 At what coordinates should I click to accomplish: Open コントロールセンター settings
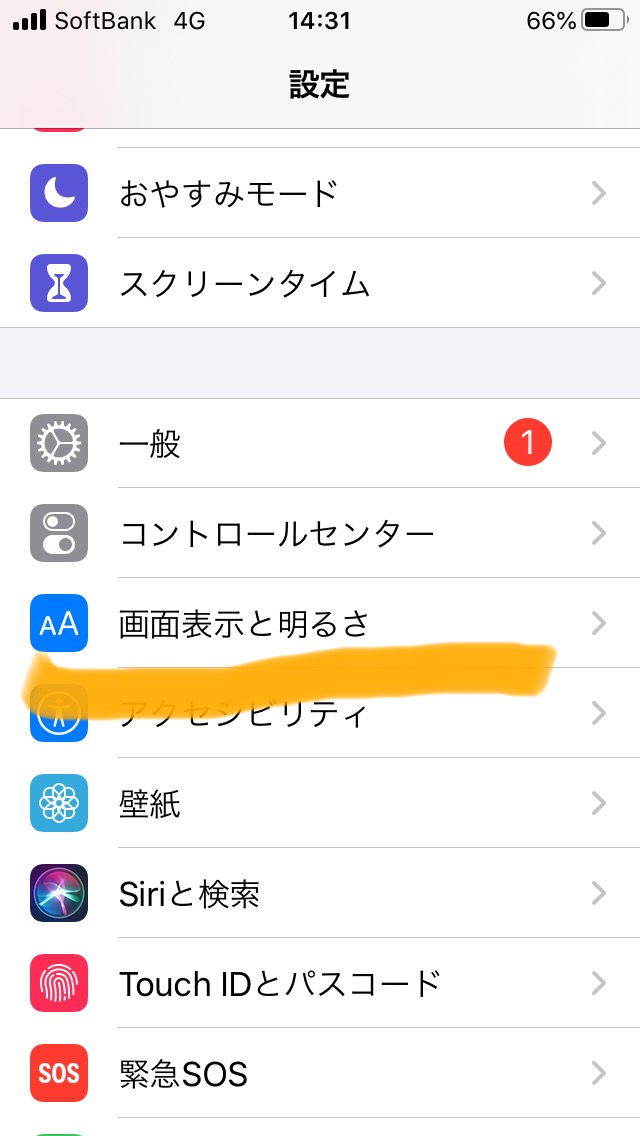click(x=320, y=533)
